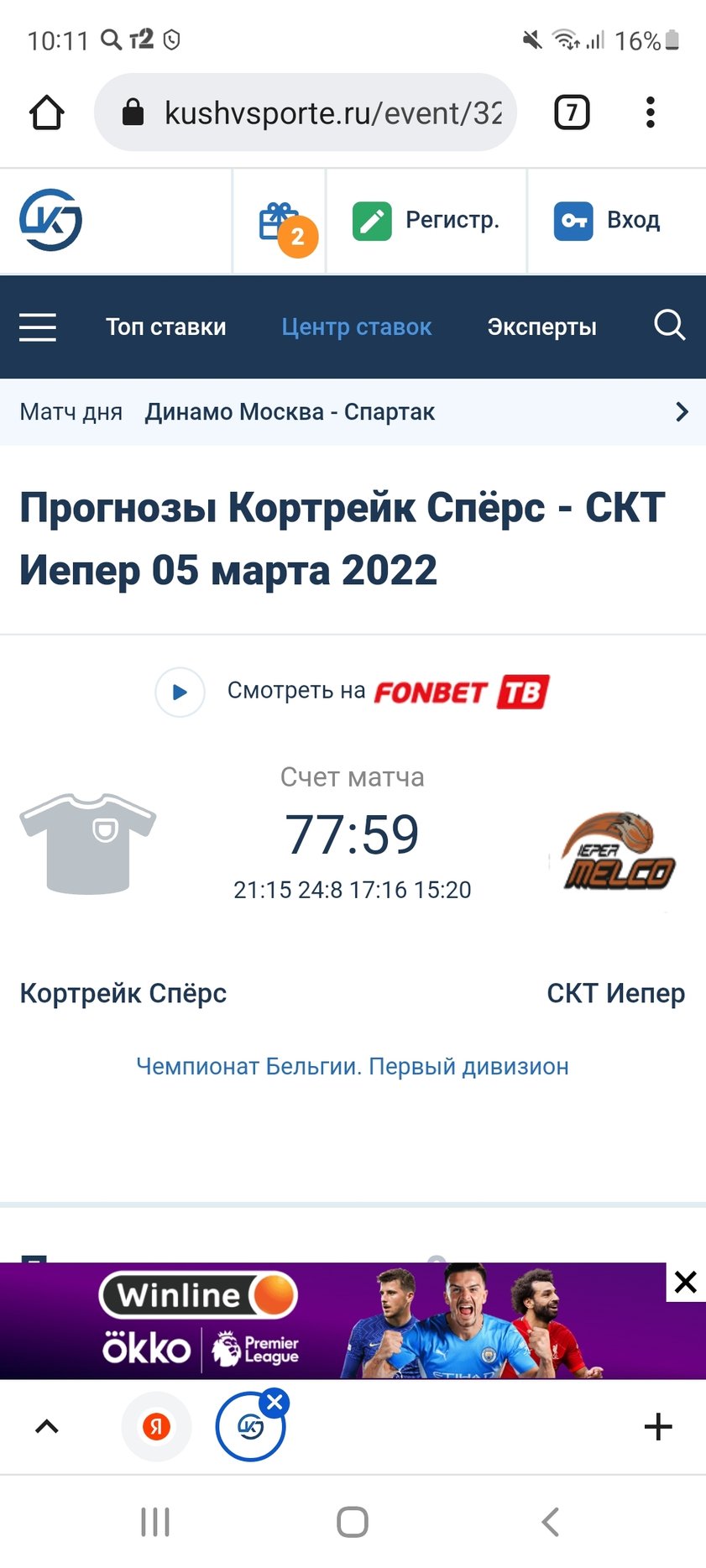
Task: Switch to Центр ставок
Action: coord(356,327)
